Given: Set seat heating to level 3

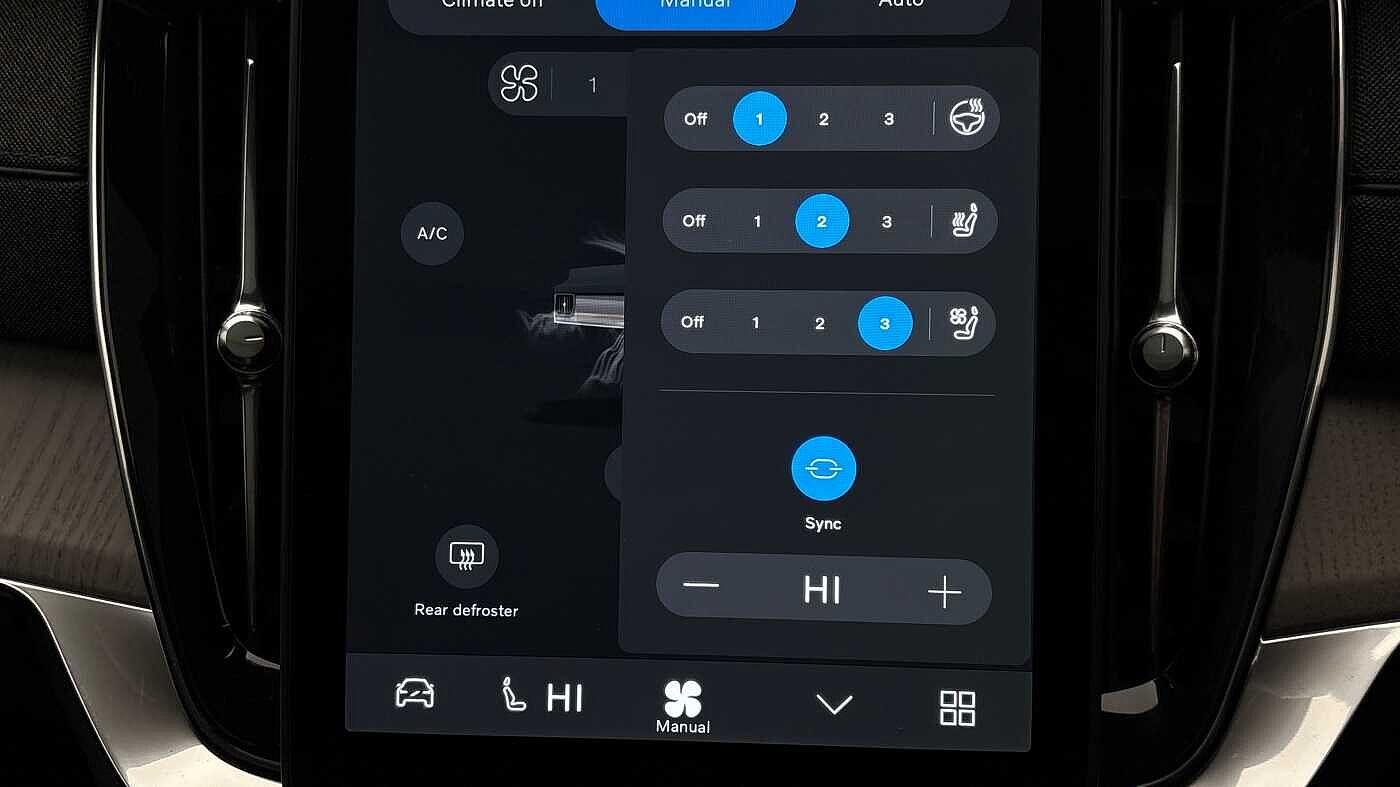Looking at the screenshot, I should pyautogui.click(x=886, y=221).
